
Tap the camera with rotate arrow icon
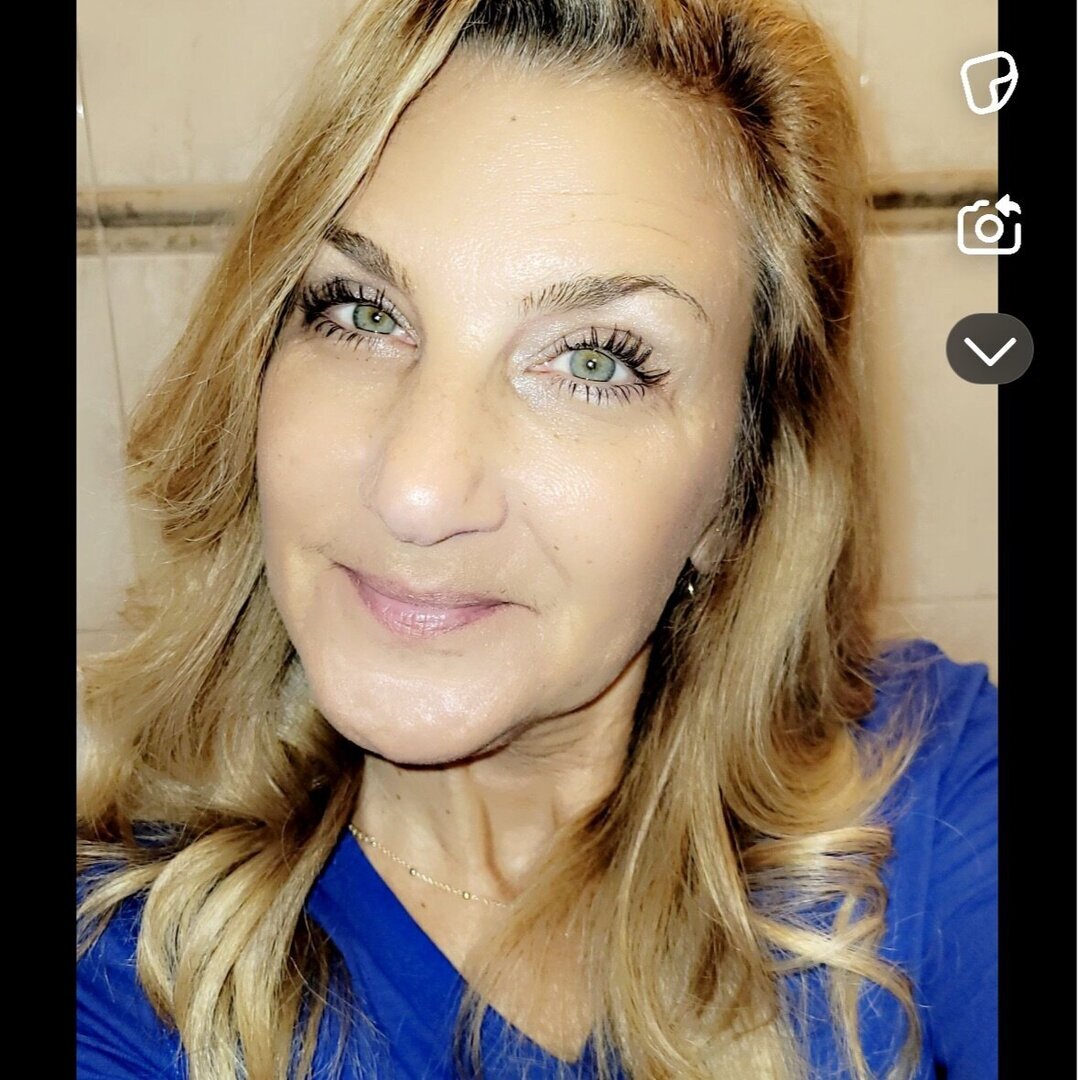click(x=989, y=226)
